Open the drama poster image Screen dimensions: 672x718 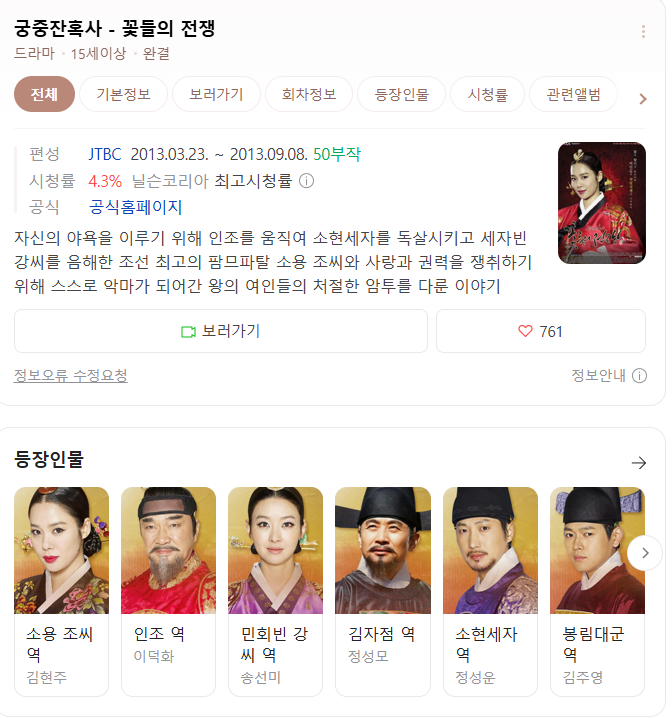[x=602, y=203]
